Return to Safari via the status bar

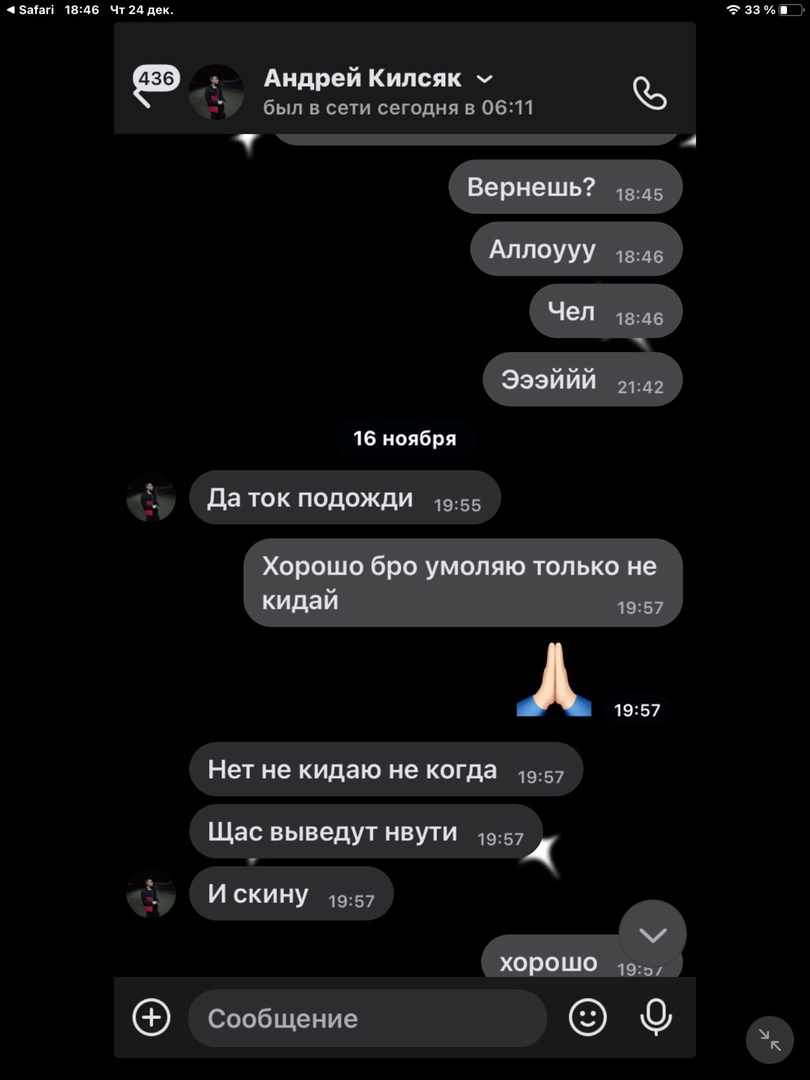pyautogui.click(x=30, y=9)
